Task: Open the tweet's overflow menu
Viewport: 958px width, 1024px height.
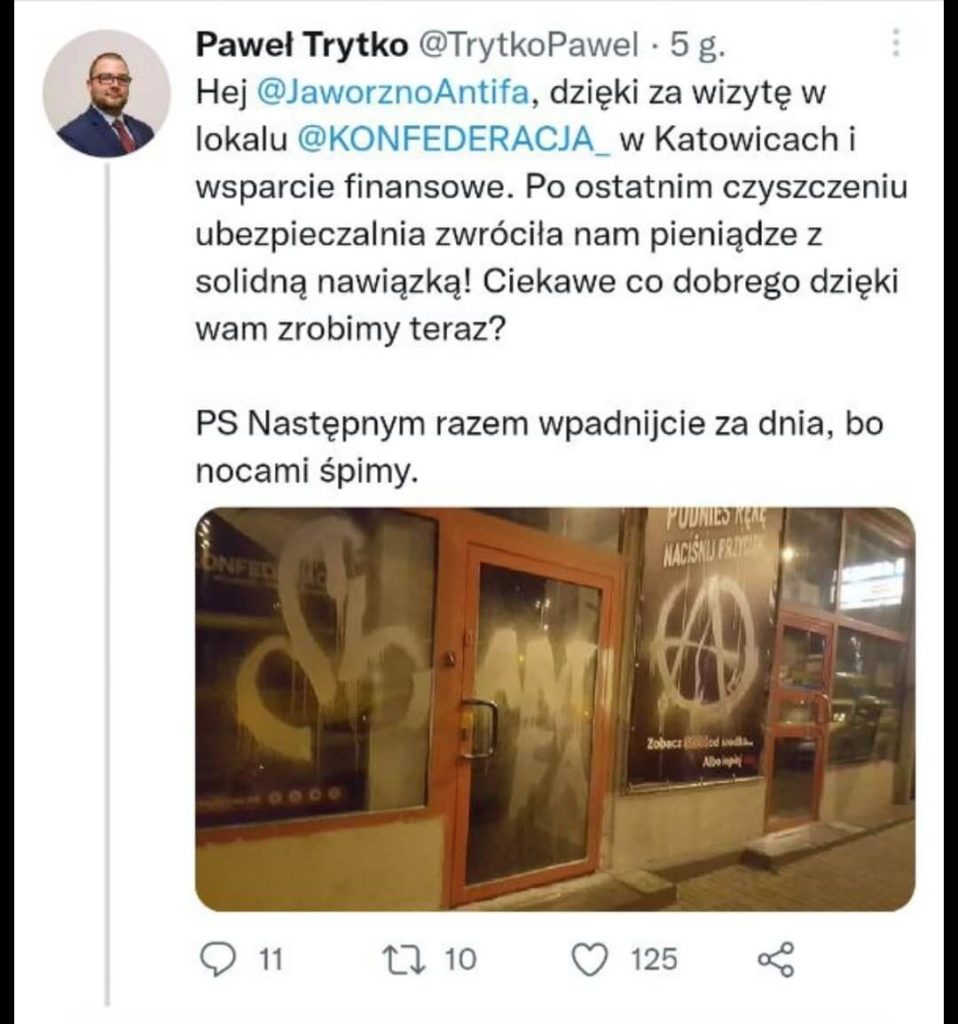Action: pos(895,42)
